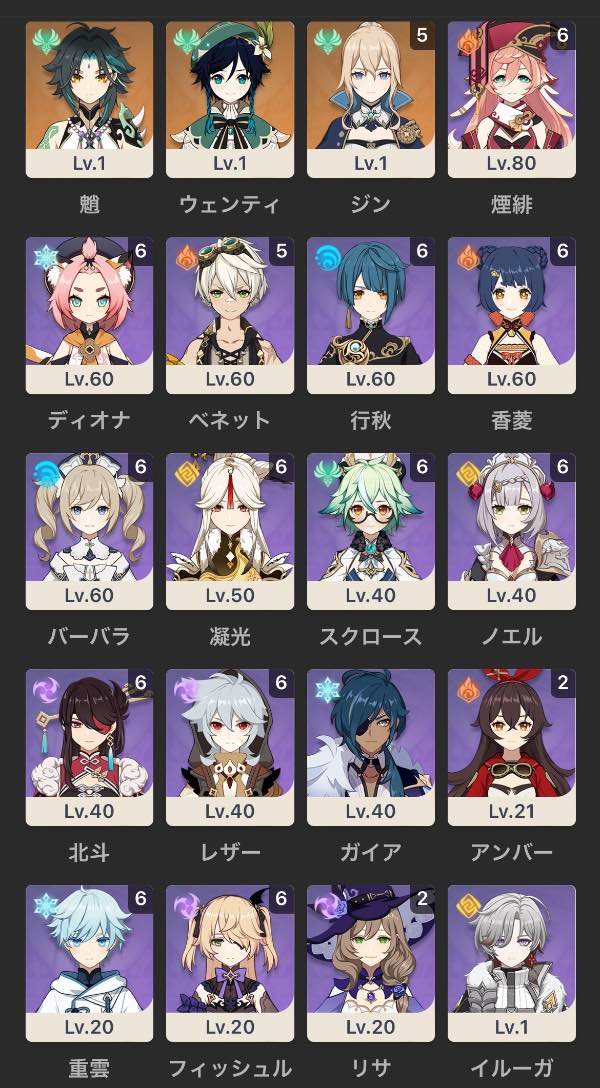View the 香菱 character card
This screenshot has width=600, height=1088.
[x=512, y=315]
